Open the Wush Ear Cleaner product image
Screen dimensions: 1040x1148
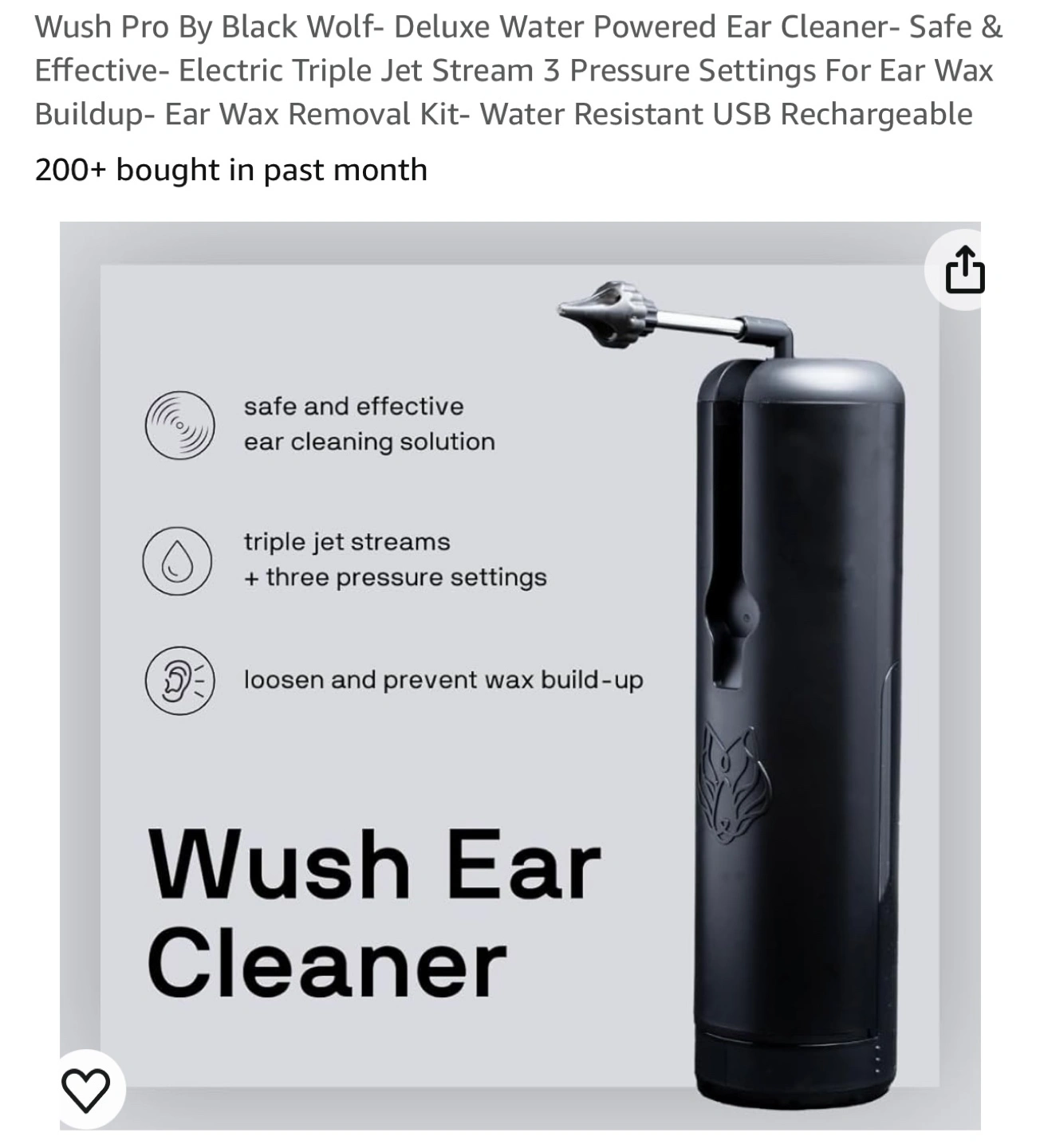tap(520, 675)
